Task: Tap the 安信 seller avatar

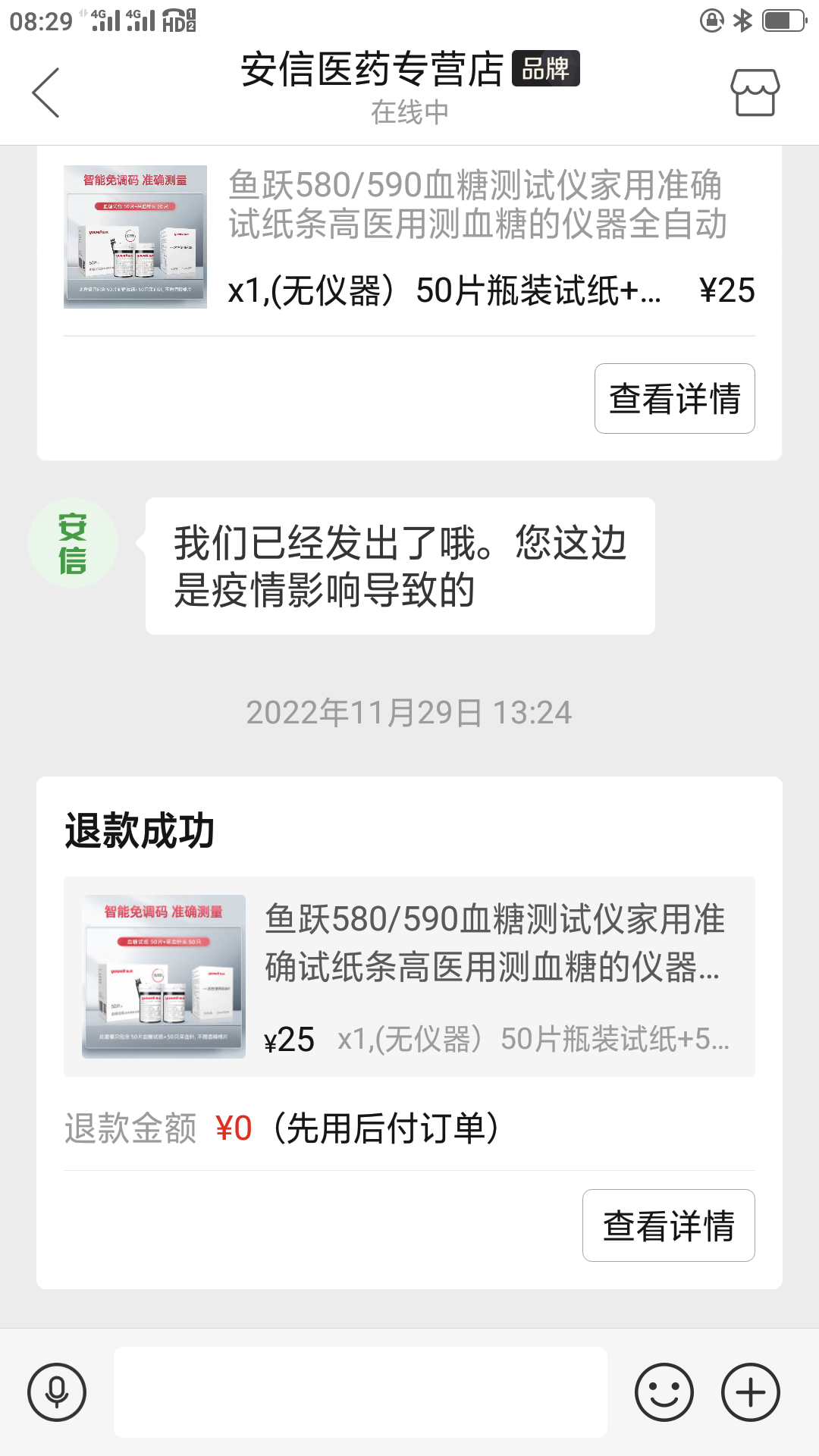Action: click(x=73, y=543)
